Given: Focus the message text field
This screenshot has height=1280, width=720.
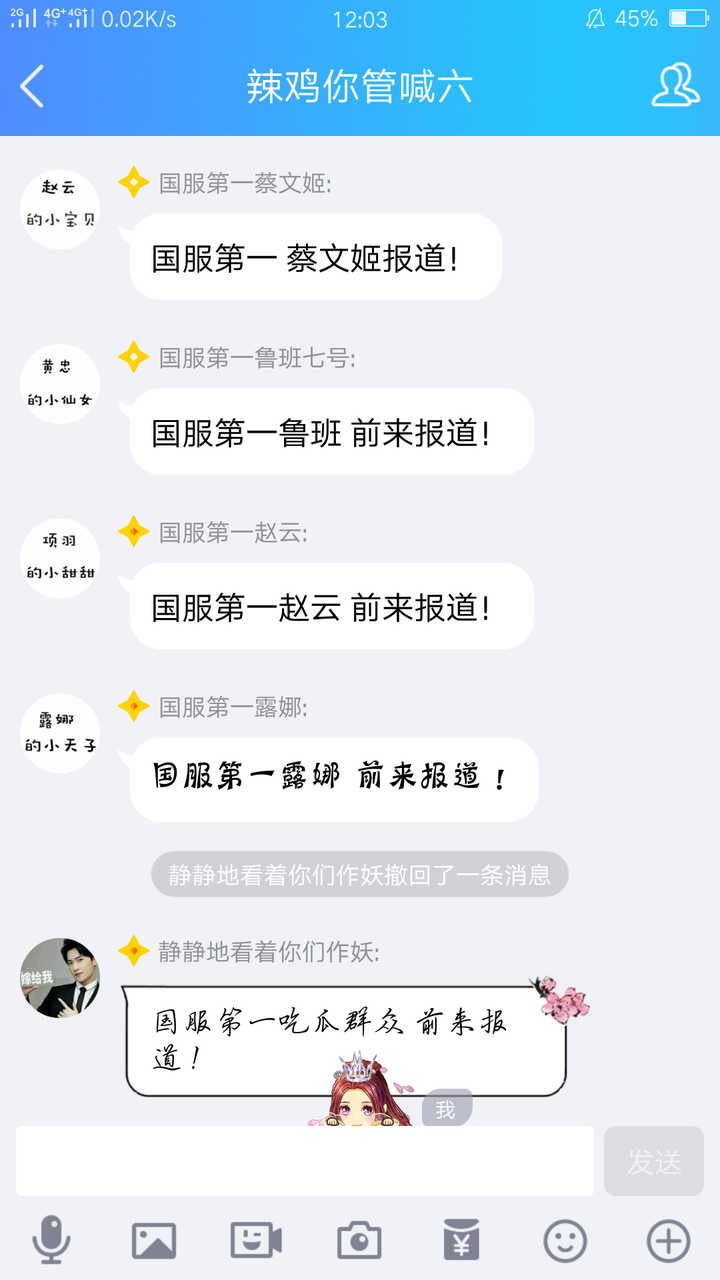Looking at the screenshot, I should click(x=305, y=1161).
